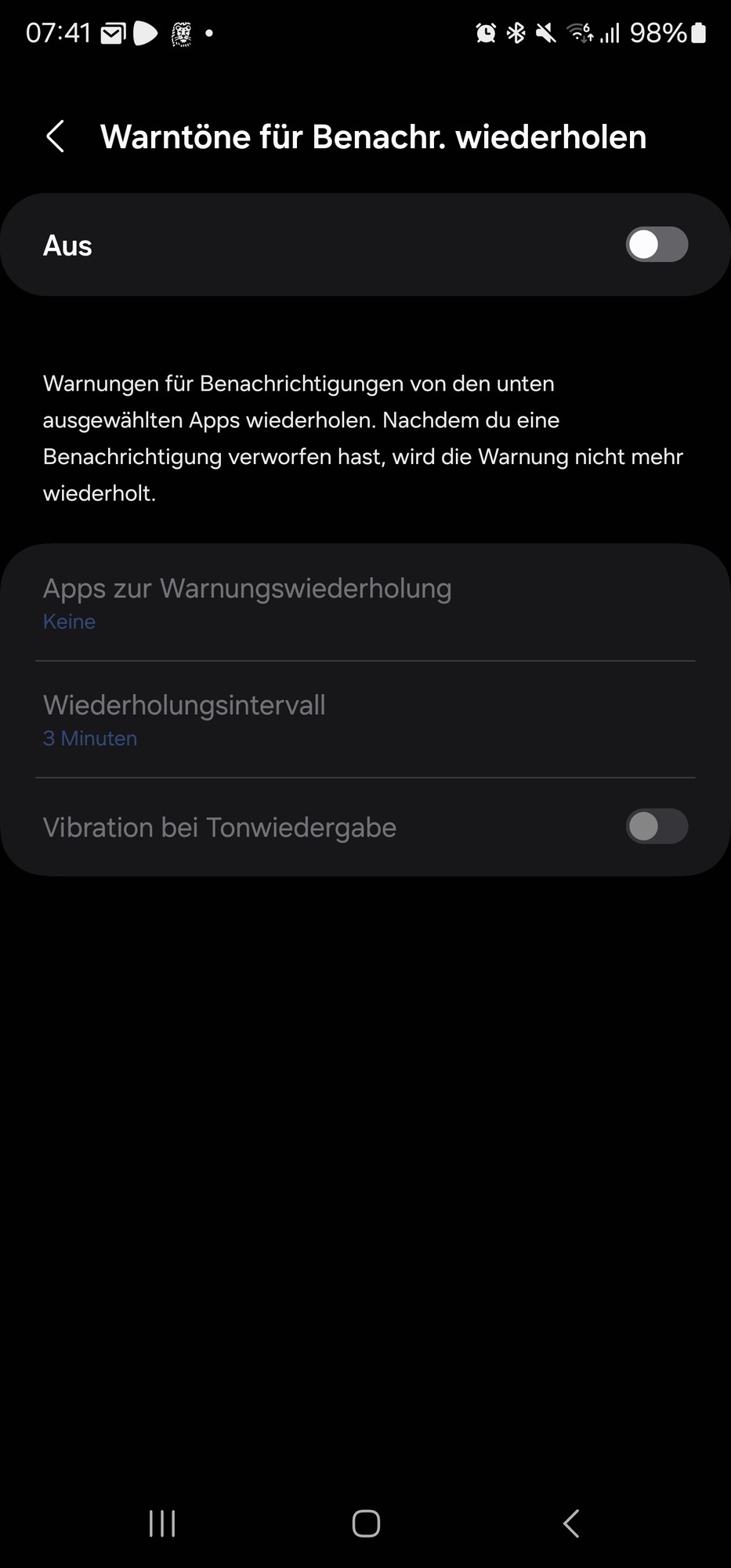Go back from Warntöne für Benachr. wiederholen
Image resolution: width=731 pixels, height=1568 pixels.
pos(55,136)
